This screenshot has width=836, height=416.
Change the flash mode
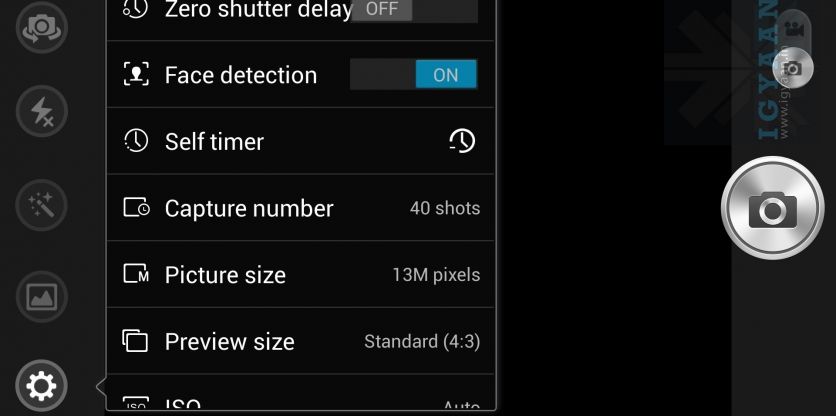[x=42, y=112]
